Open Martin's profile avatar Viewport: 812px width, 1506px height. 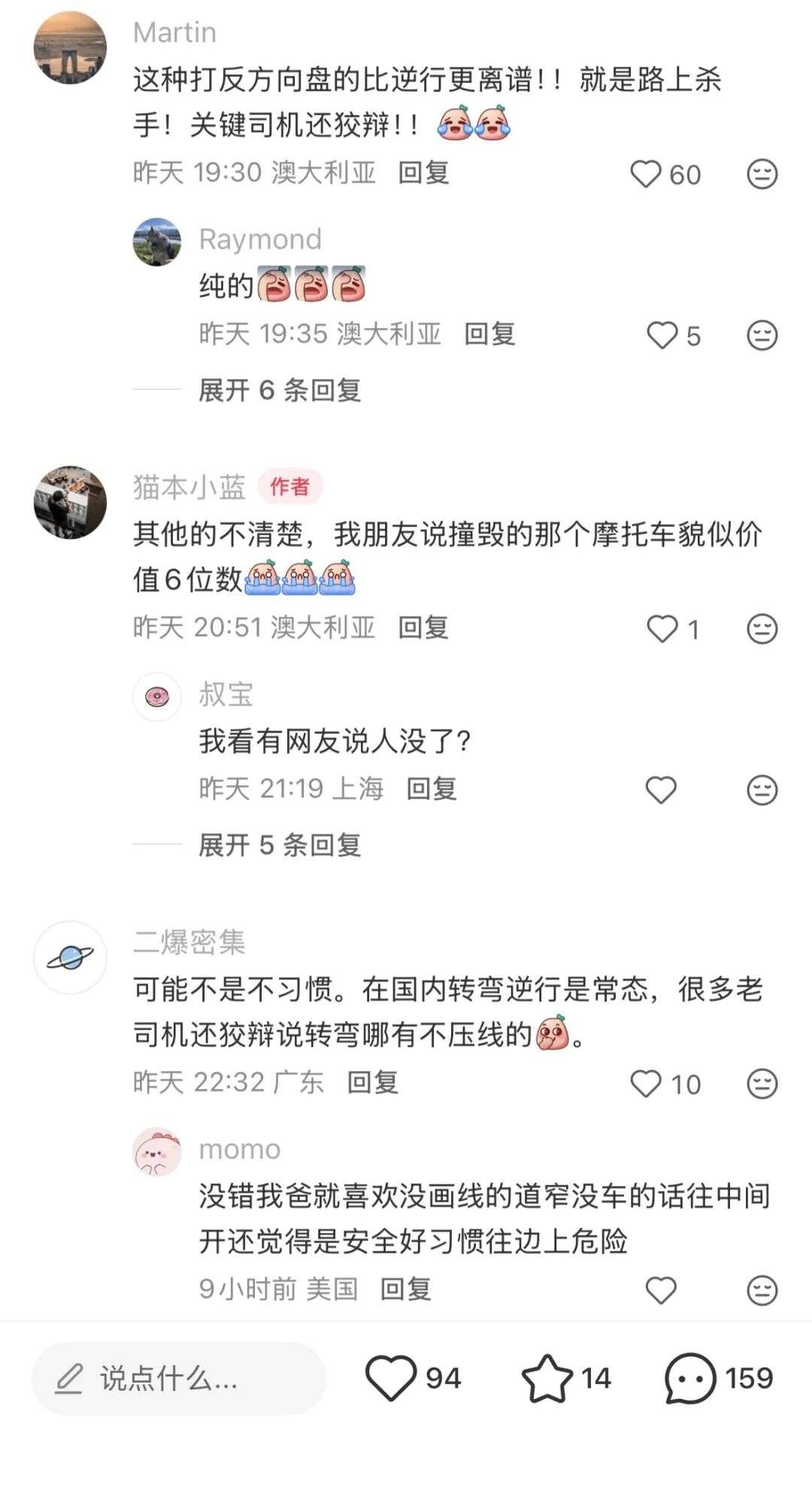(70, 48)
